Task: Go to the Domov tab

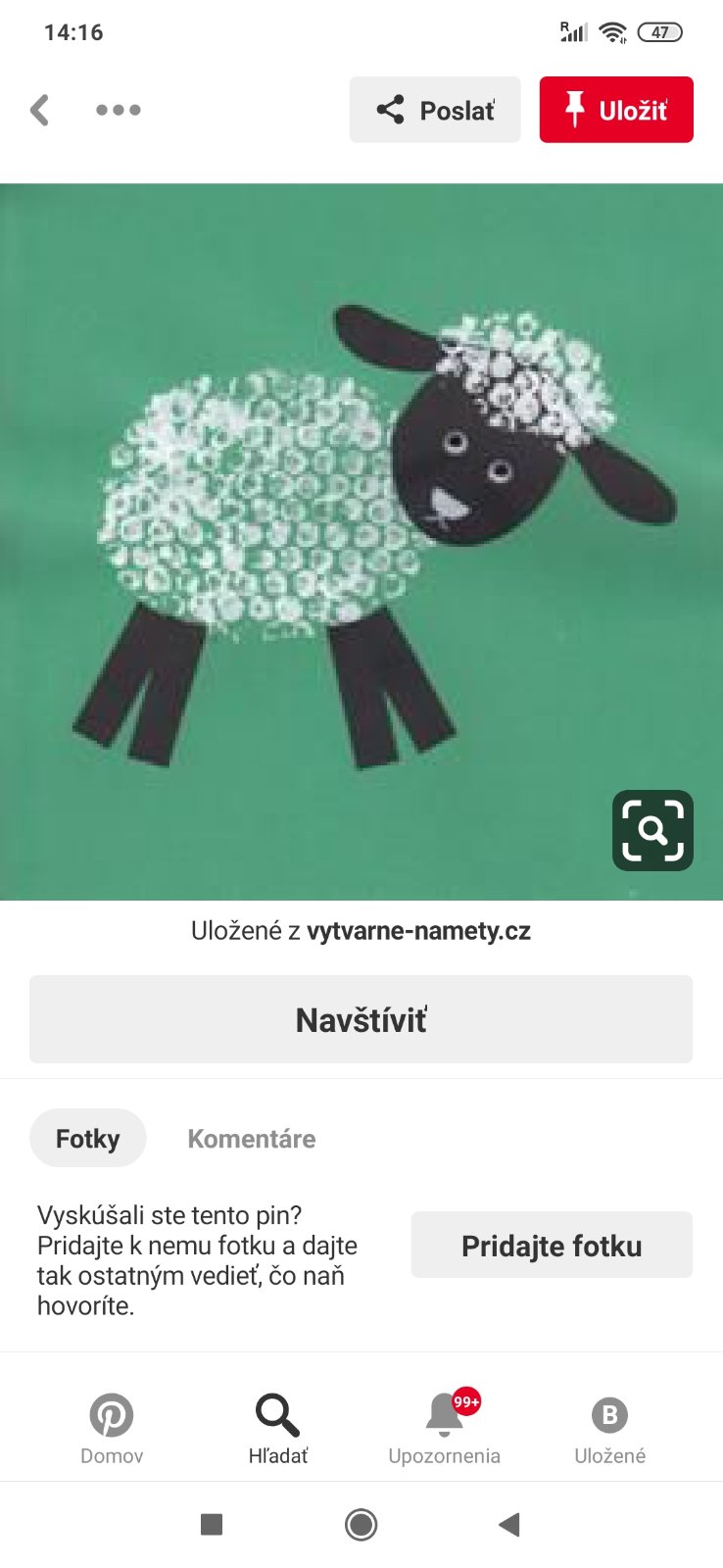Action: [x=112, y=1428]
